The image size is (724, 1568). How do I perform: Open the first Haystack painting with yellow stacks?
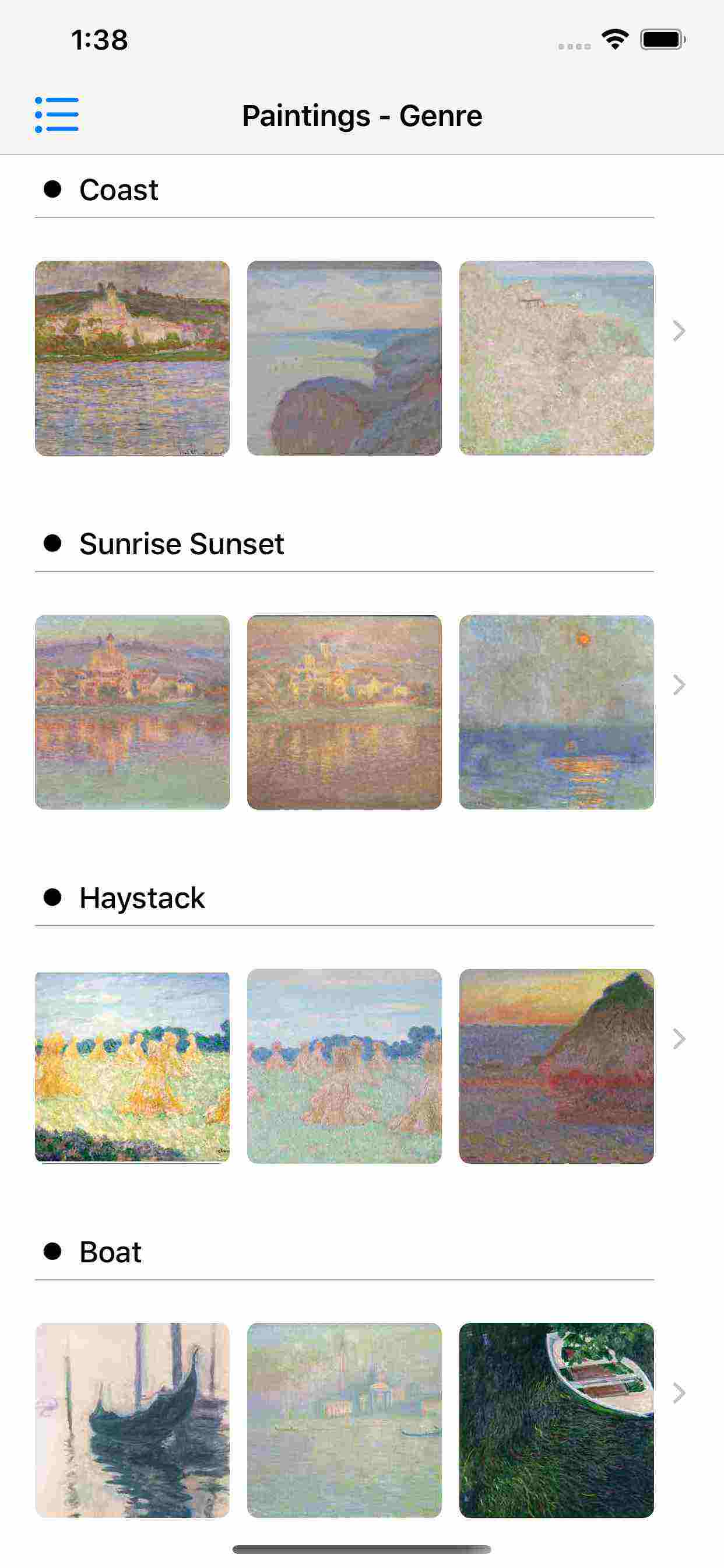132,1066
